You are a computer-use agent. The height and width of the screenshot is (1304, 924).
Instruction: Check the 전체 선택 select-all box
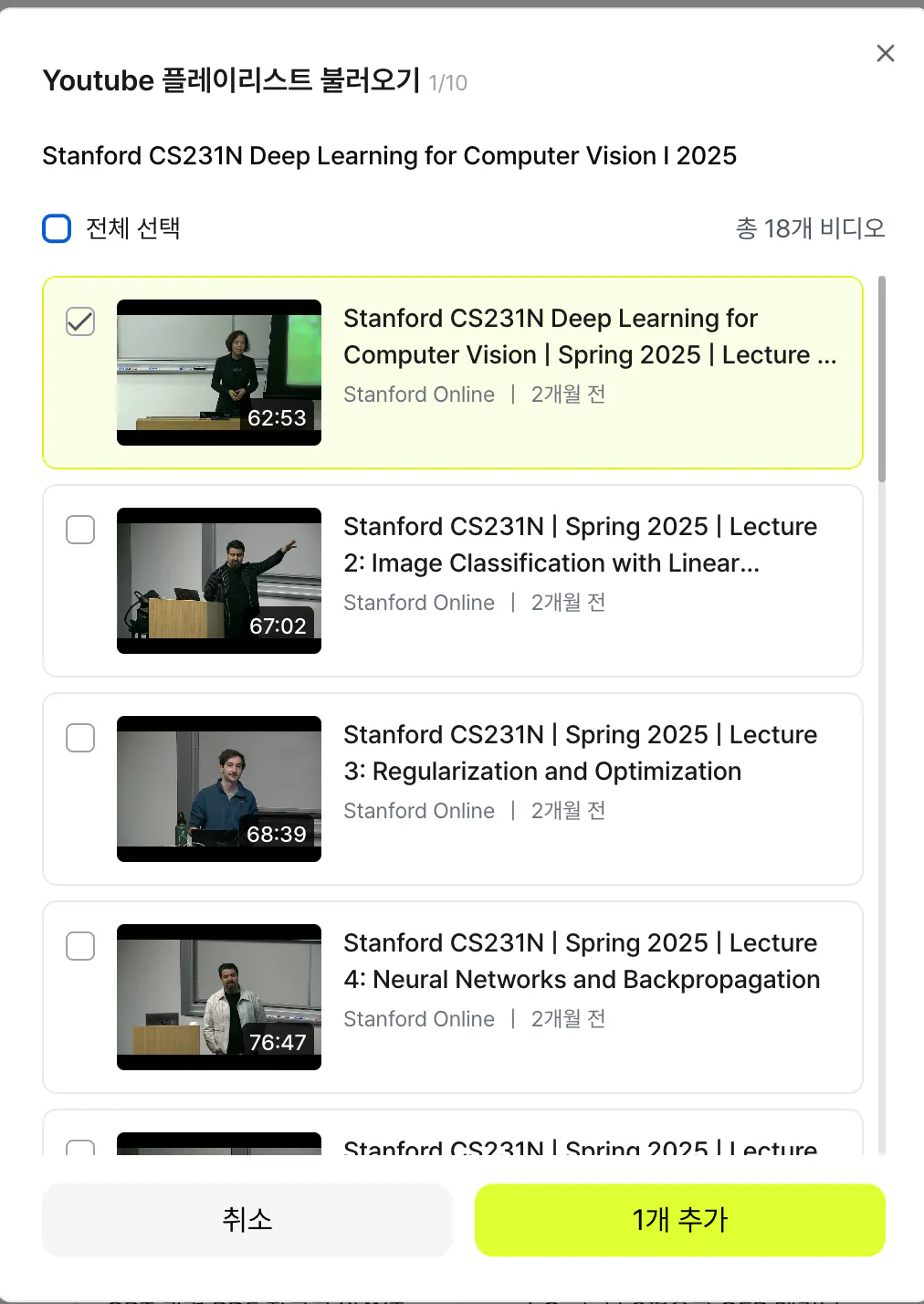click(57, 228)
